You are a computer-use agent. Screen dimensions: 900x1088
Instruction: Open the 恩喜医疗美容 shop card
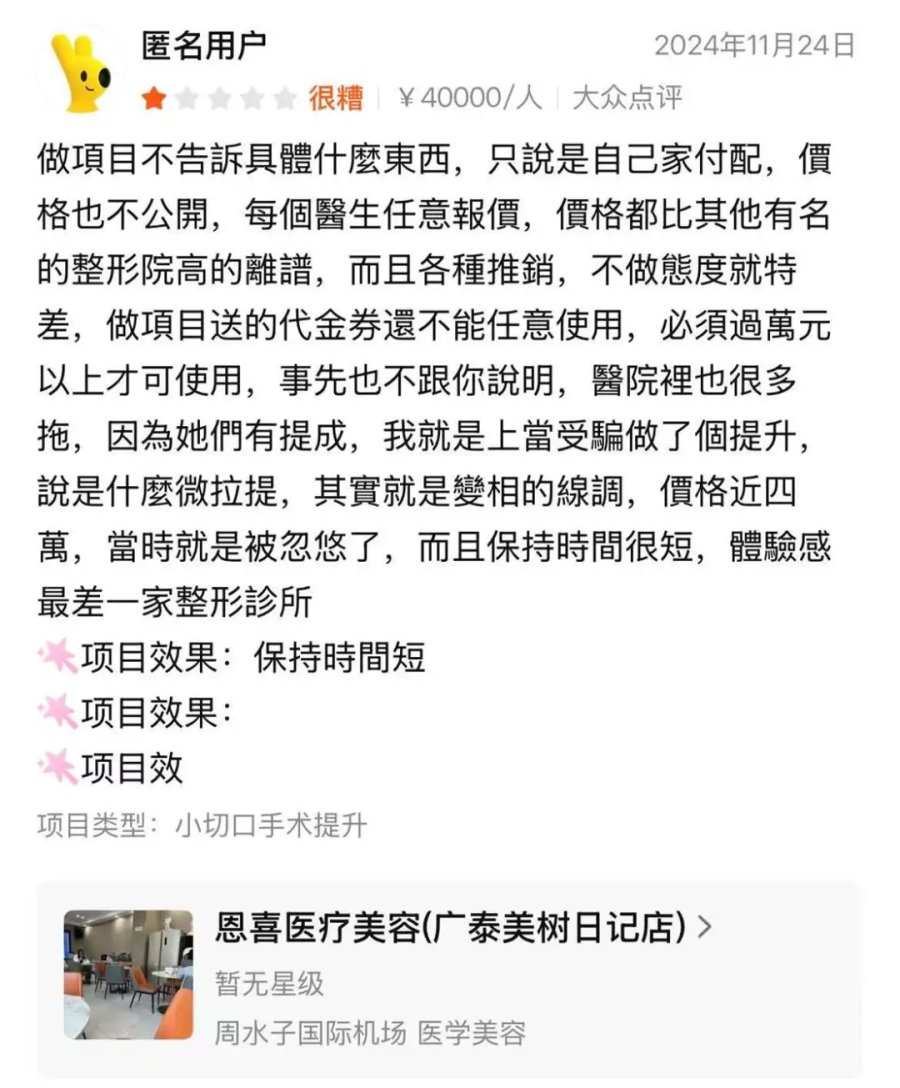[x=450, y=975]
